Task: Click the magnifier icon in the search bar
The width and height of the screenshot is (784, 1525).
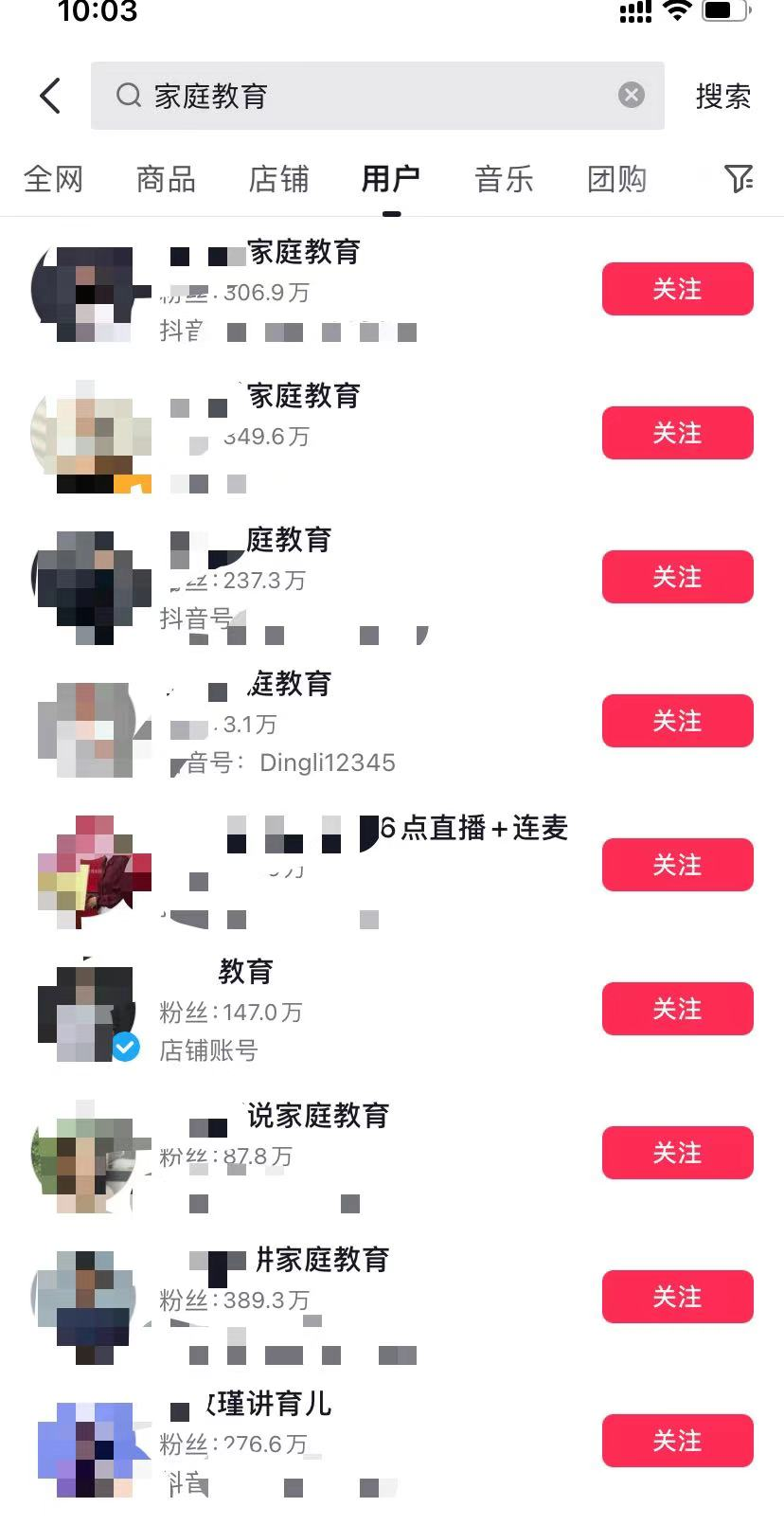Action: [128, 96]
